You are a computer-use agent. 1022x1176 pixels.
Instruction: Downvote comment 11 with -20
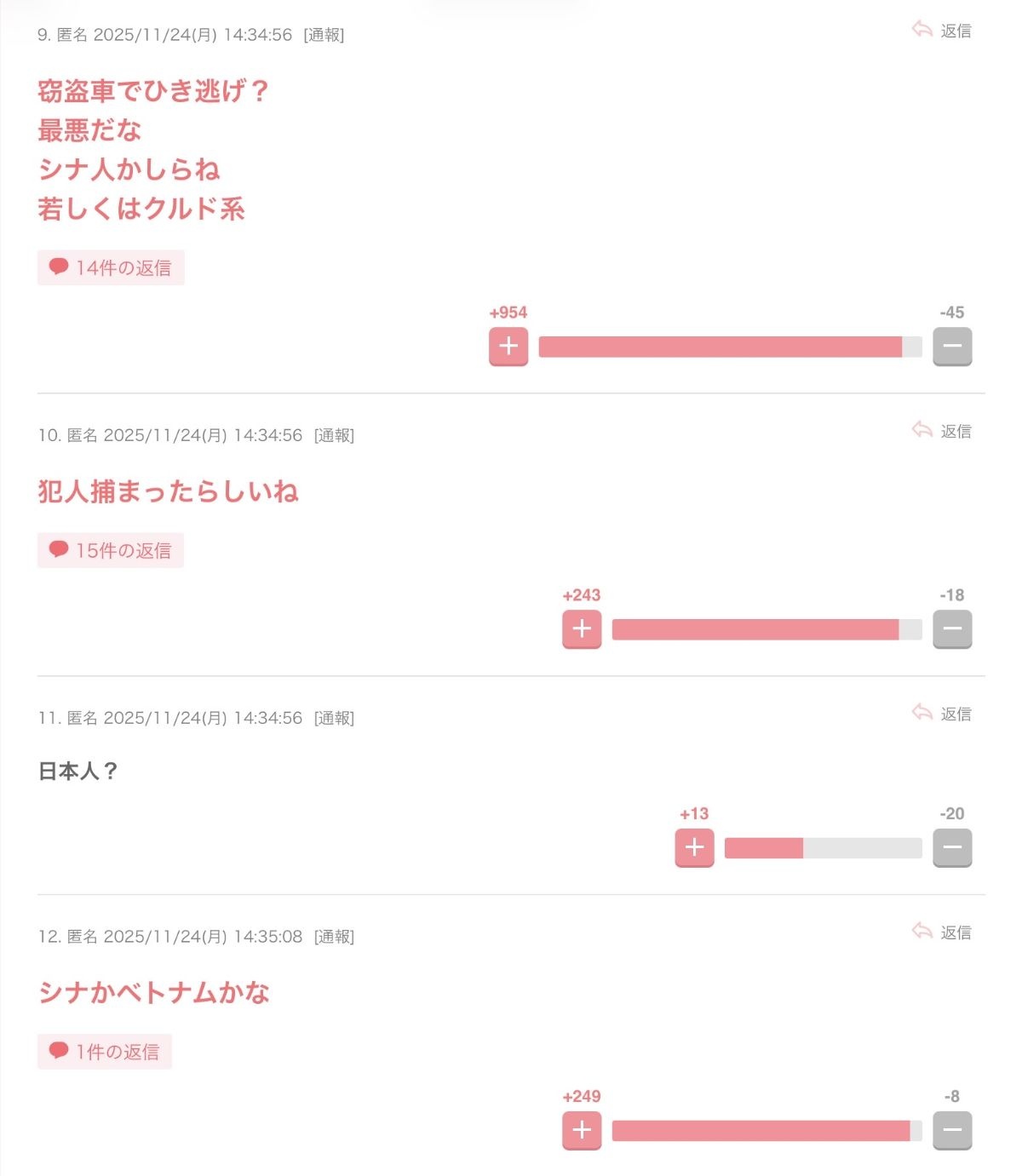coord(952,847)
